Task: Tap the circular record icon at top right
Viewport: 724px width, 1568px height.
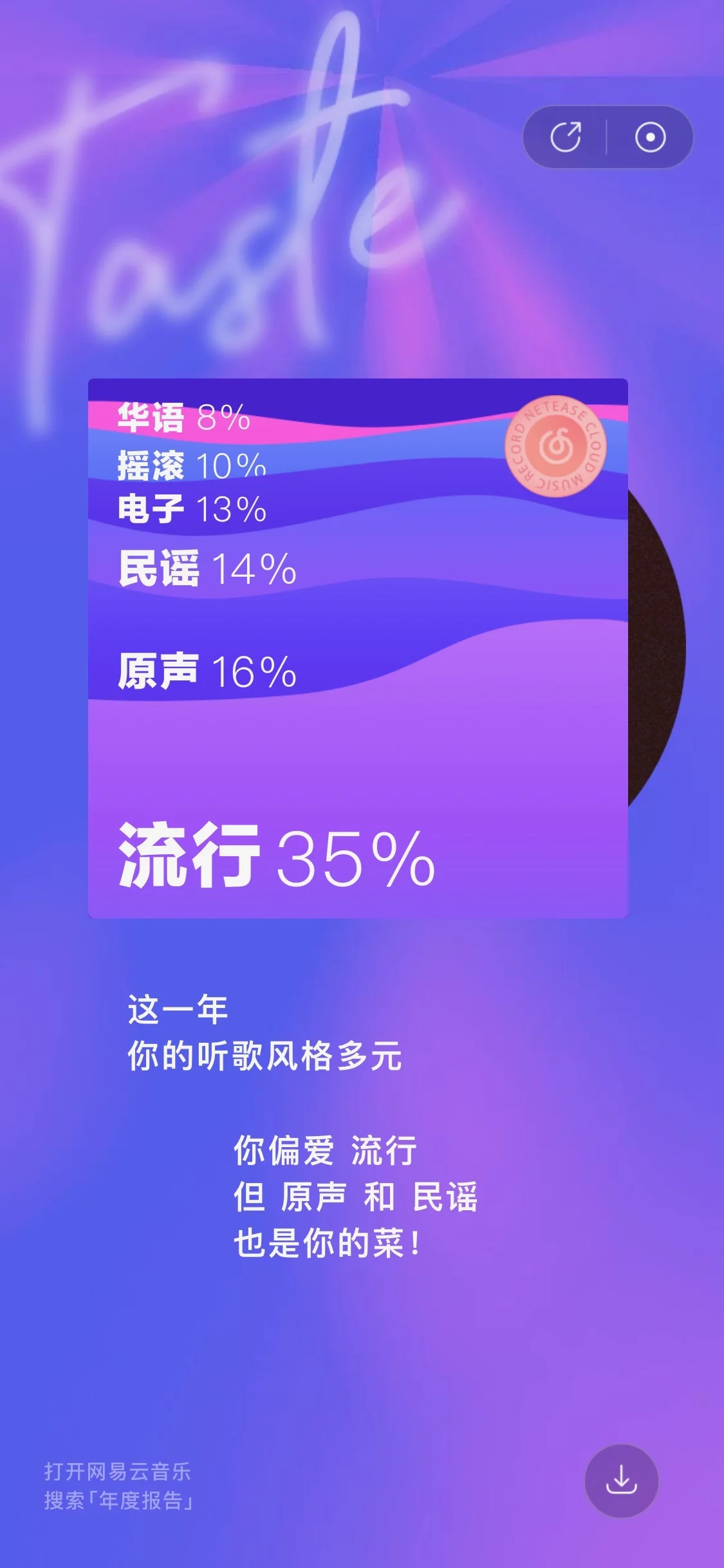Action: click(650, 137)
